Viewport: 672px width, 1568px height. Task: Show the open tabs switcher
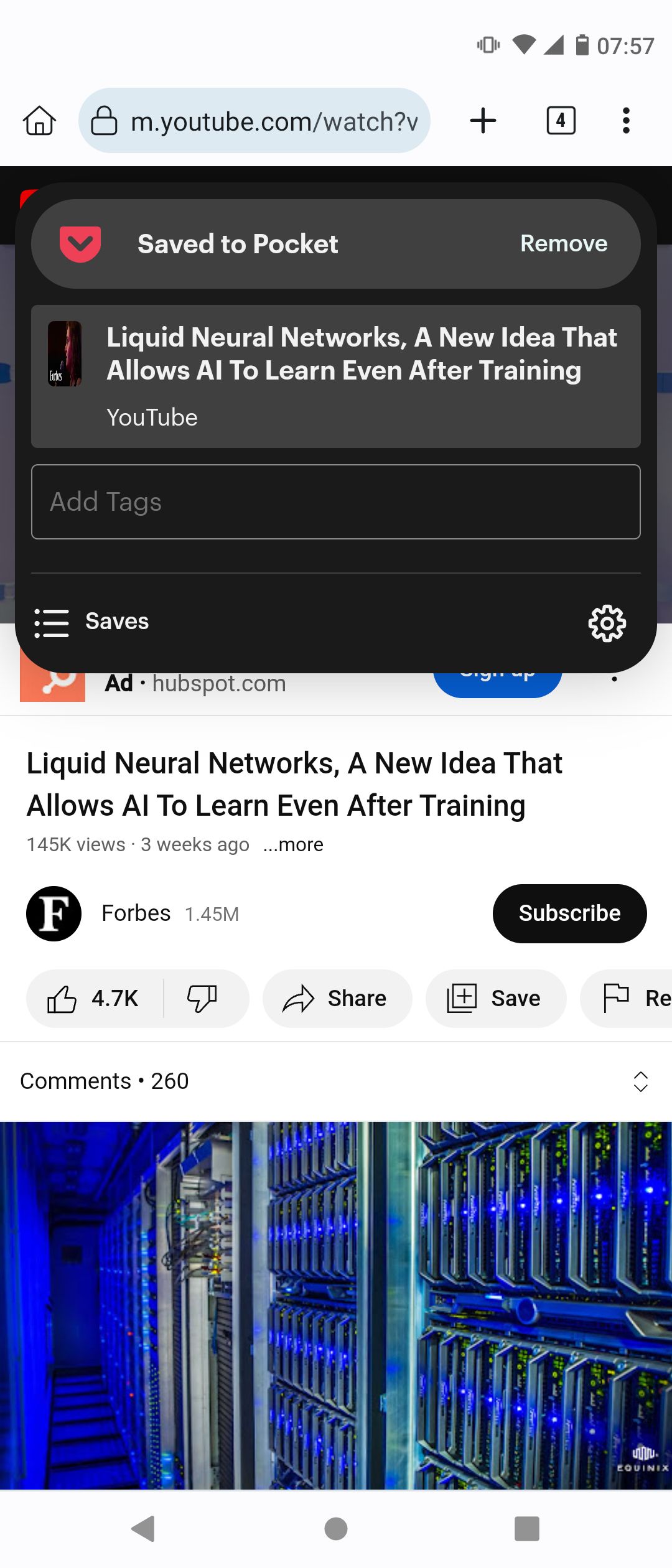[561, 121]
